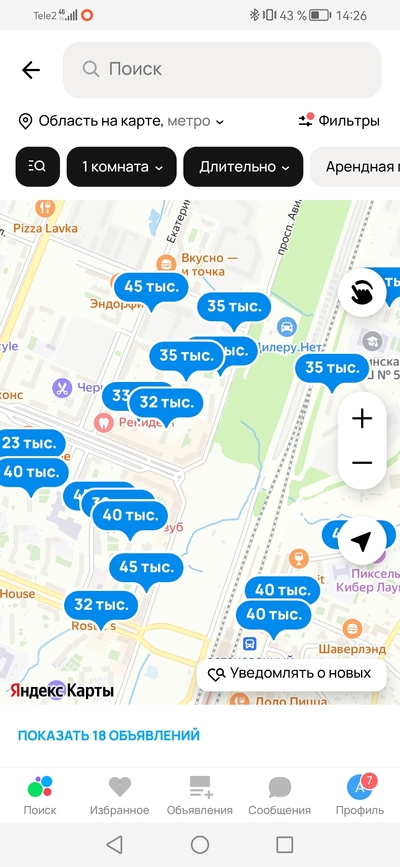Open the Сообщения tab
Image resolution: width=400 pixels, height=867 pixels.
pyautogui.click(x=279, y=796)
